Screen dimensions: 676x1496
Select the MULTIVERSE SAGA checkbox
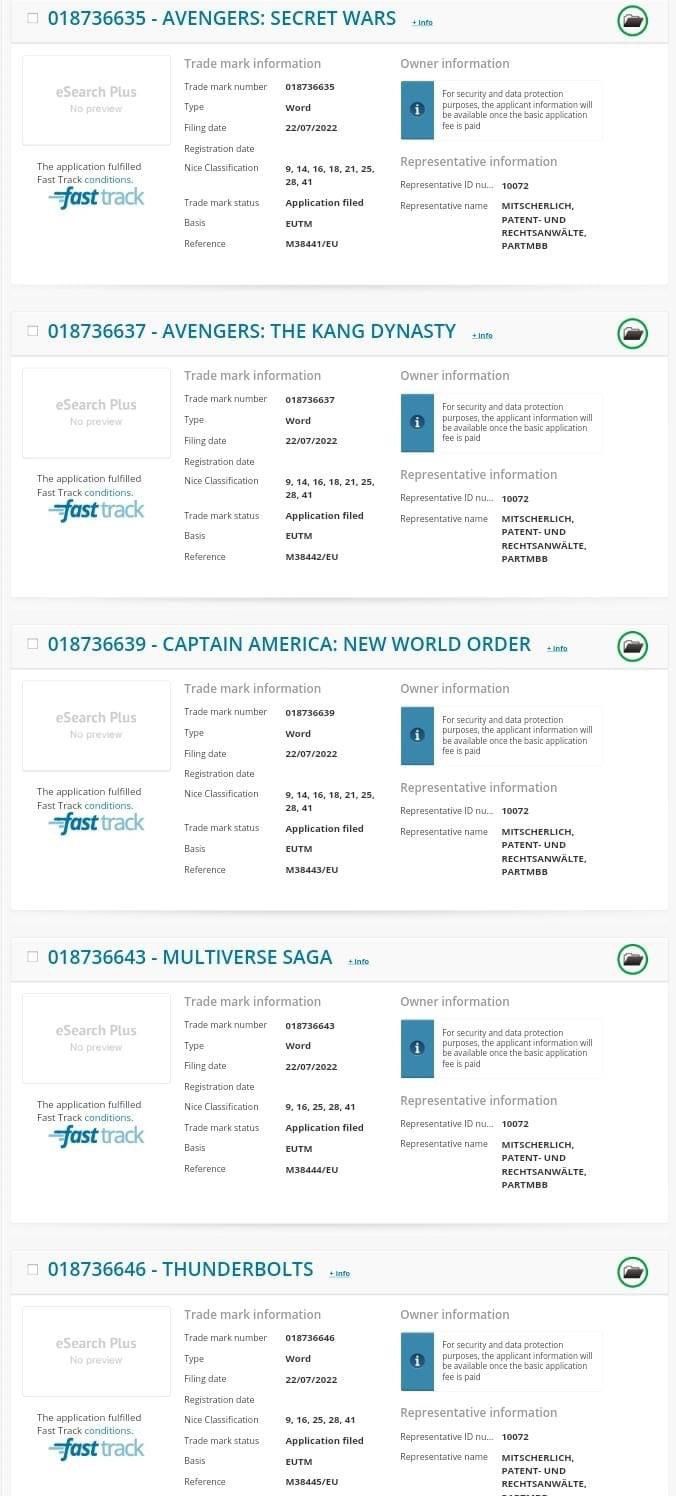point(33,957)
